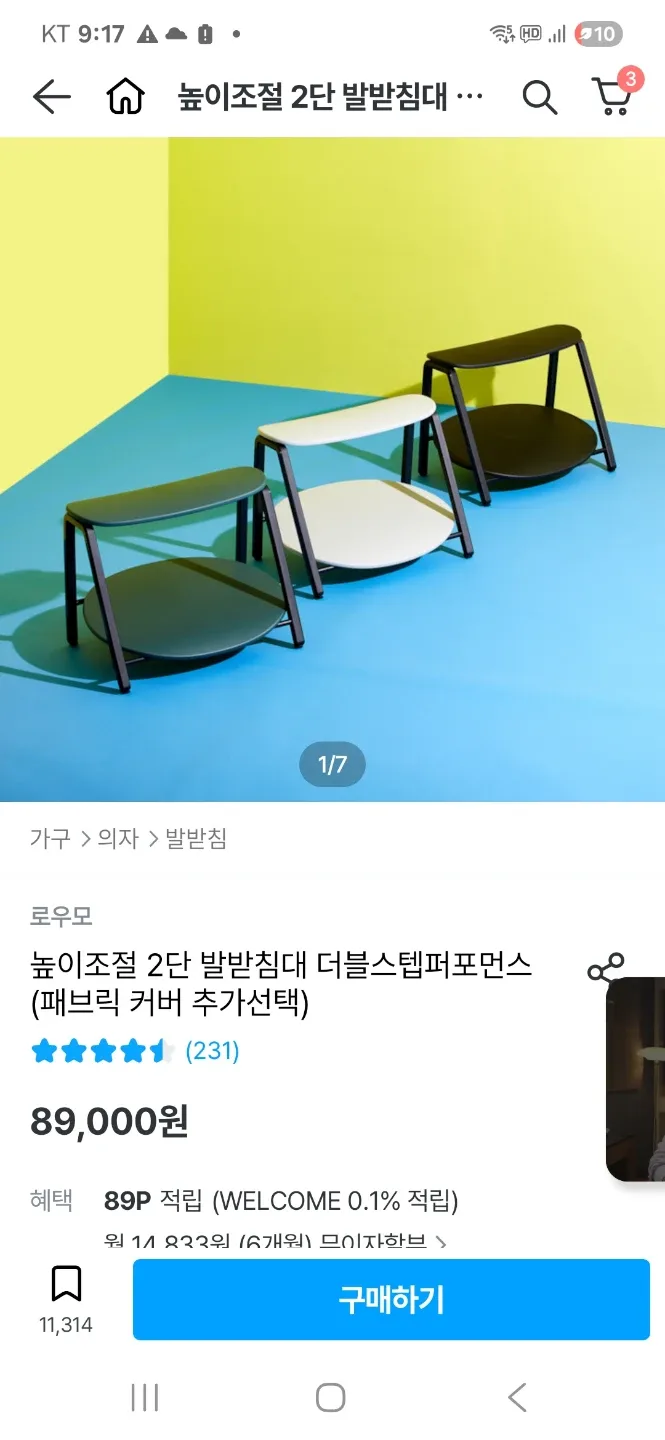Open recent apps from navigation bar
This screenshot has width=665, height=1440.
(x=145, y=1397)
